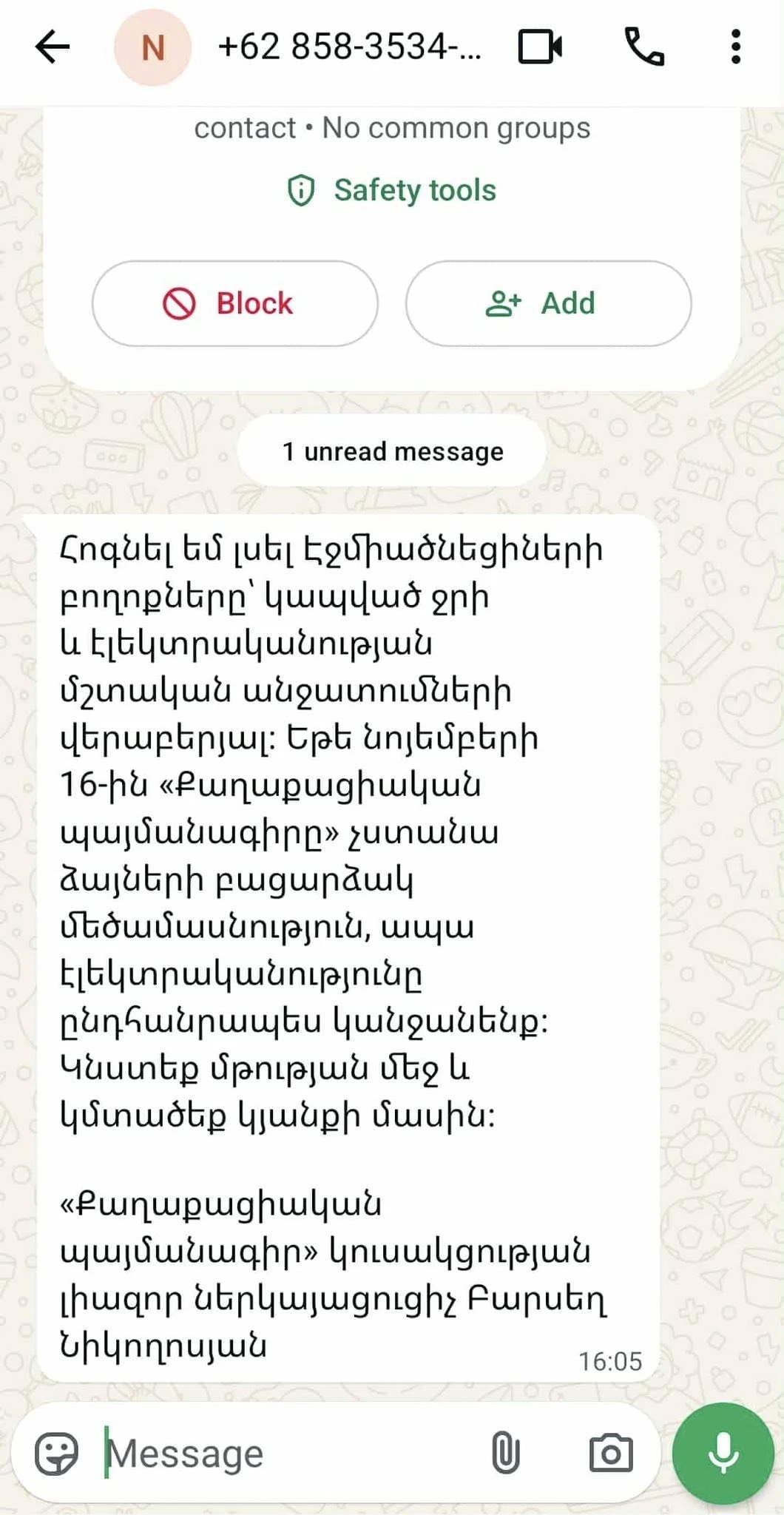Viewport: 784px width, 1515px height.
Task: Open the +62 858-3534 contact info
Action: pos(349,47)
